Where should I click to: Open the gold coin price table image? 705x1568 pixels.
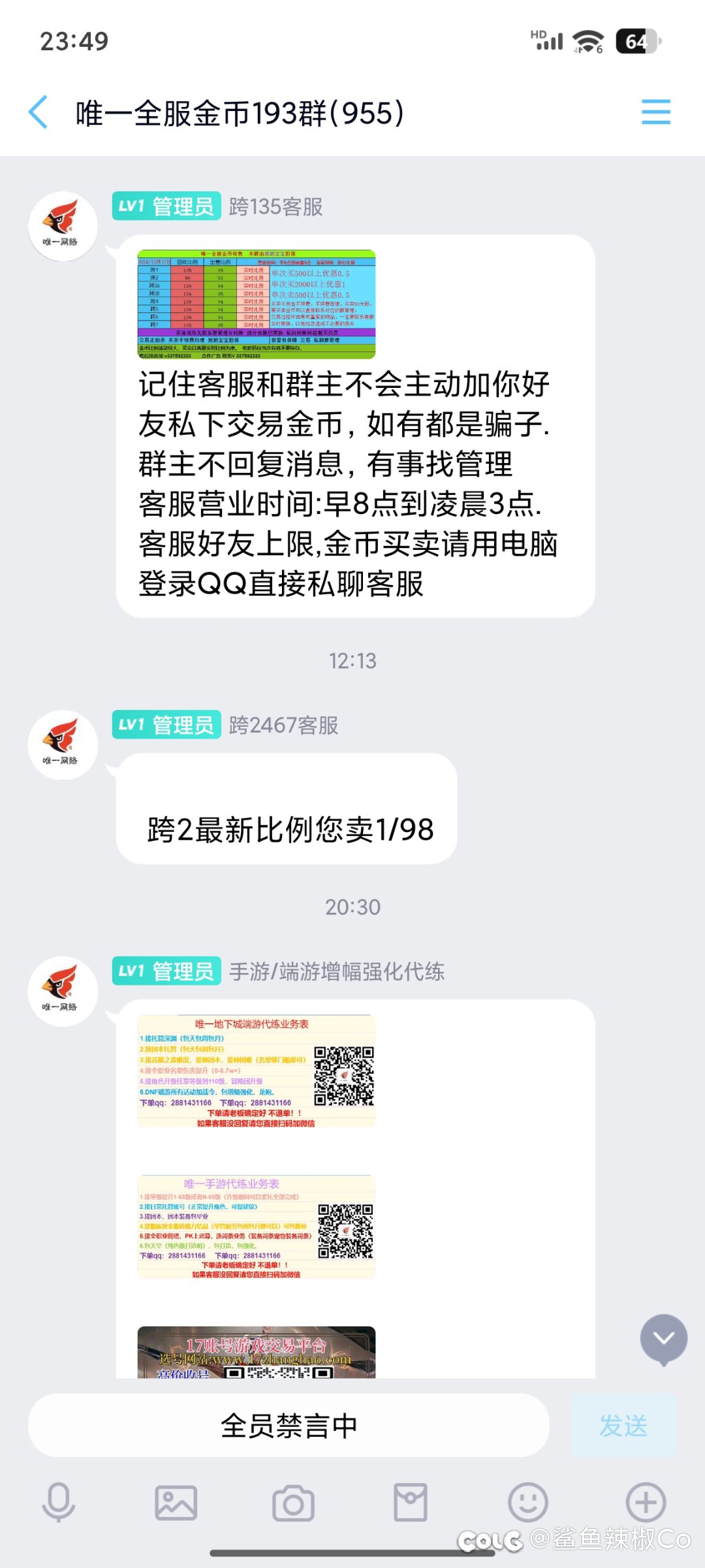257,304
